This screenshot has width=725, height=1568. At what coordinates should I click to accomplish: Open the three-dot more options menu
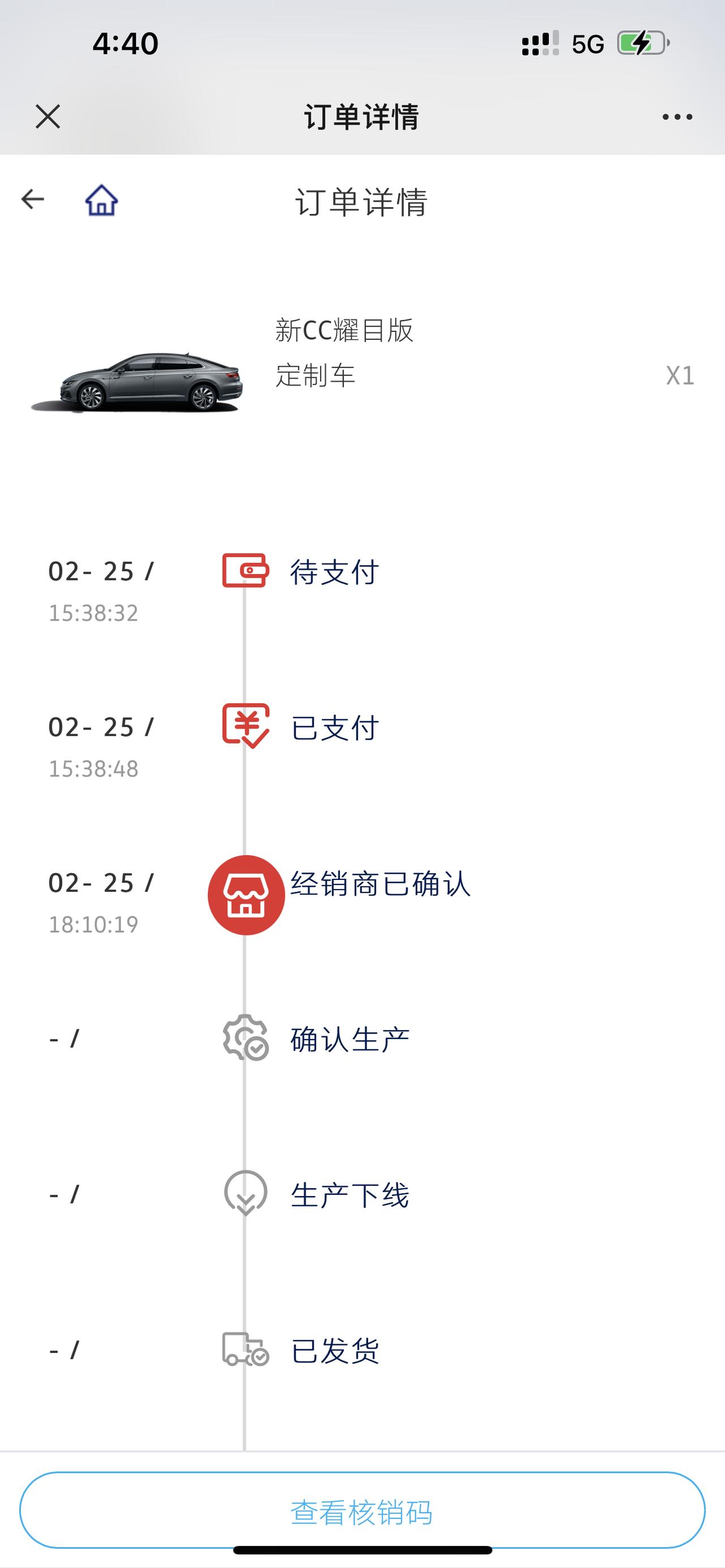point(677,117)
